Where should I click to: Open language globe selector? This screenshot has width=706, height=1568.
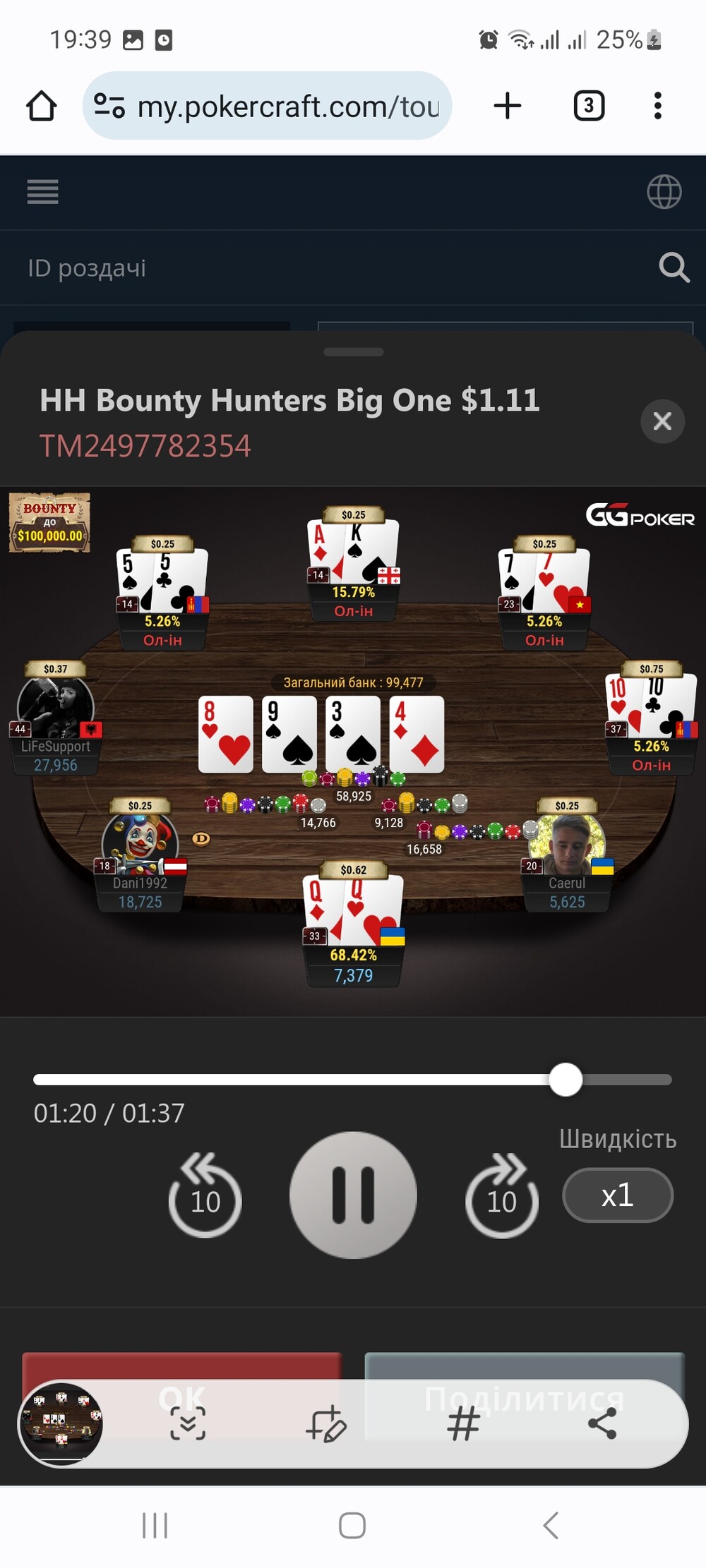(664, 191)
